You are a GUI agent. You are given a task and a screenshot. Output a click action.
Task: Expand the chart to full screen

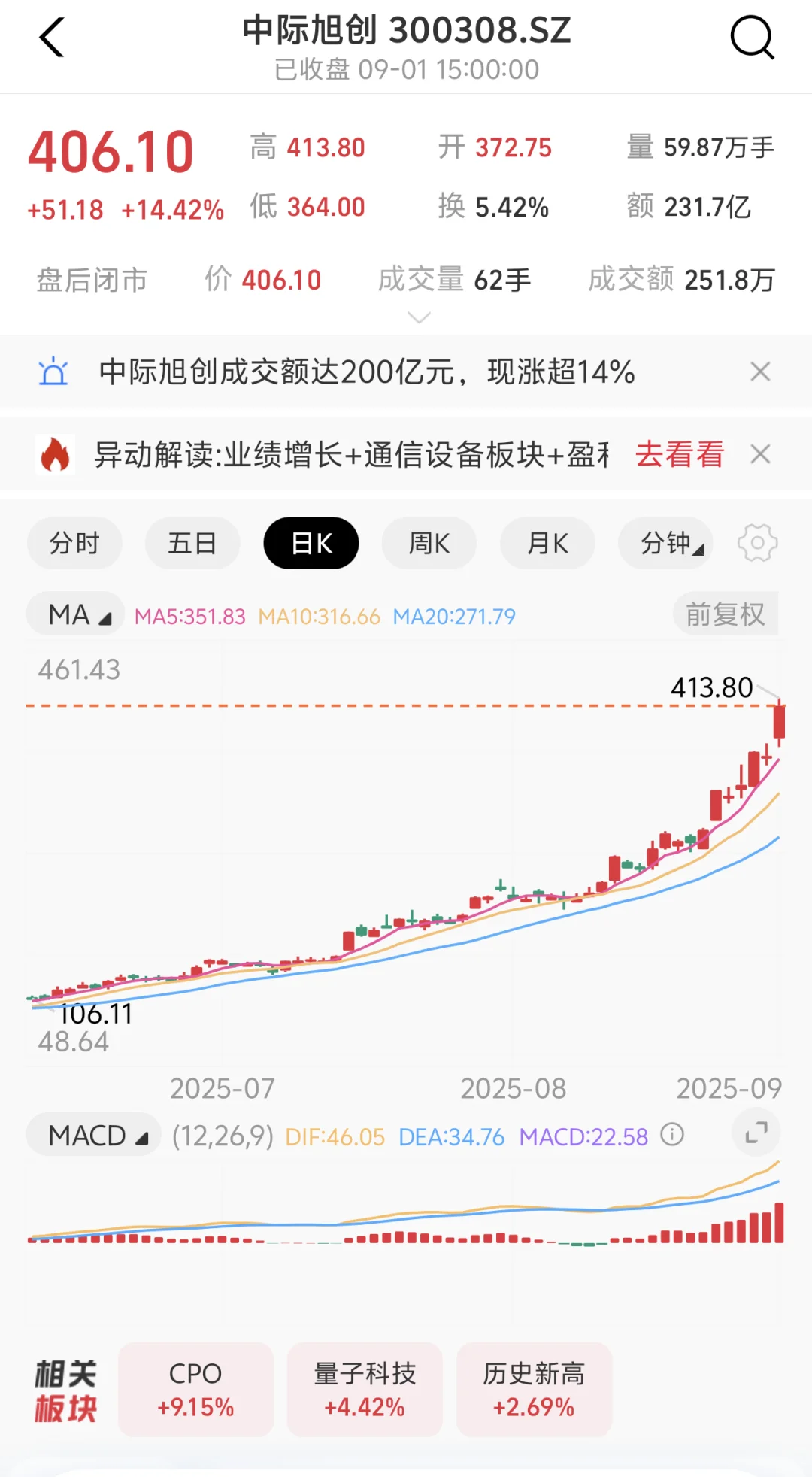(756, 1133)
